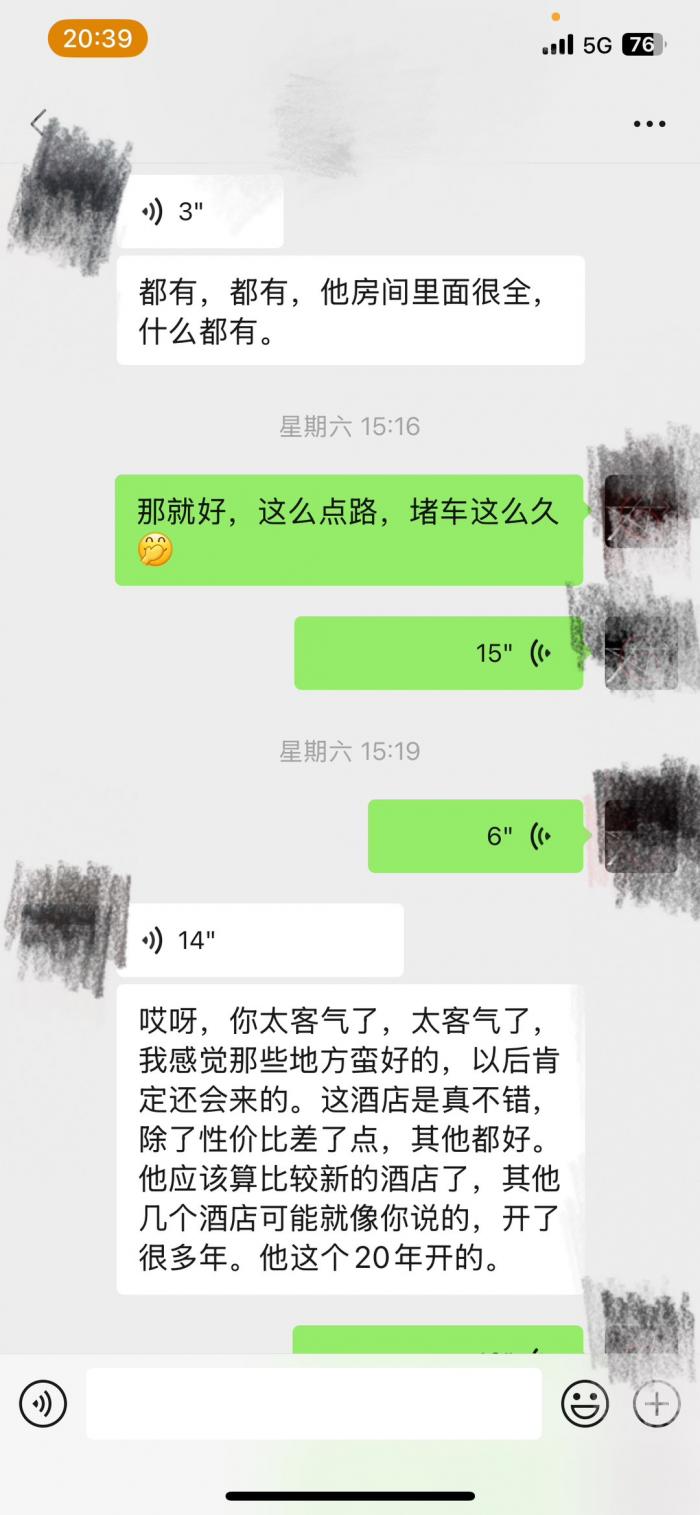Open the chat options menu
This screenshot has width=700, height=1515.
[649, 124]
